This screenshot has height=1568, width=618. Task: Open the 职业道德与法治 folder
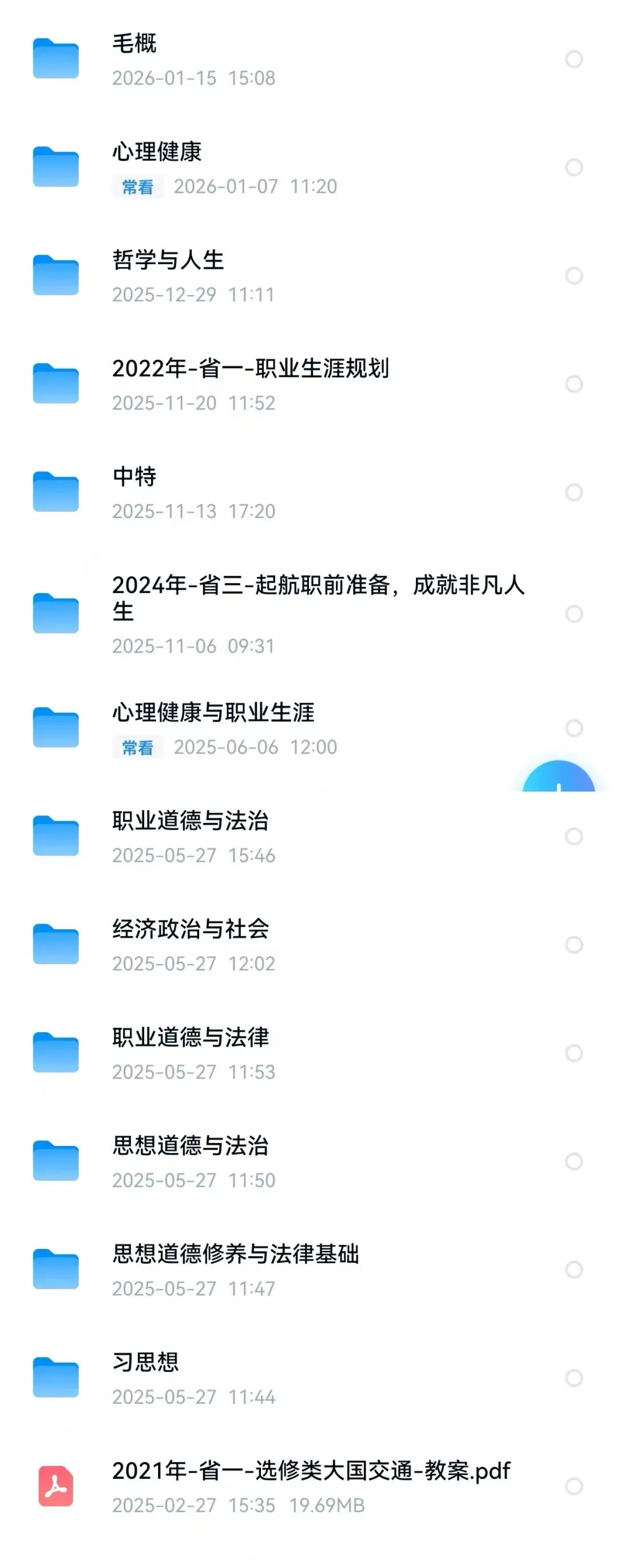[190, 821]
